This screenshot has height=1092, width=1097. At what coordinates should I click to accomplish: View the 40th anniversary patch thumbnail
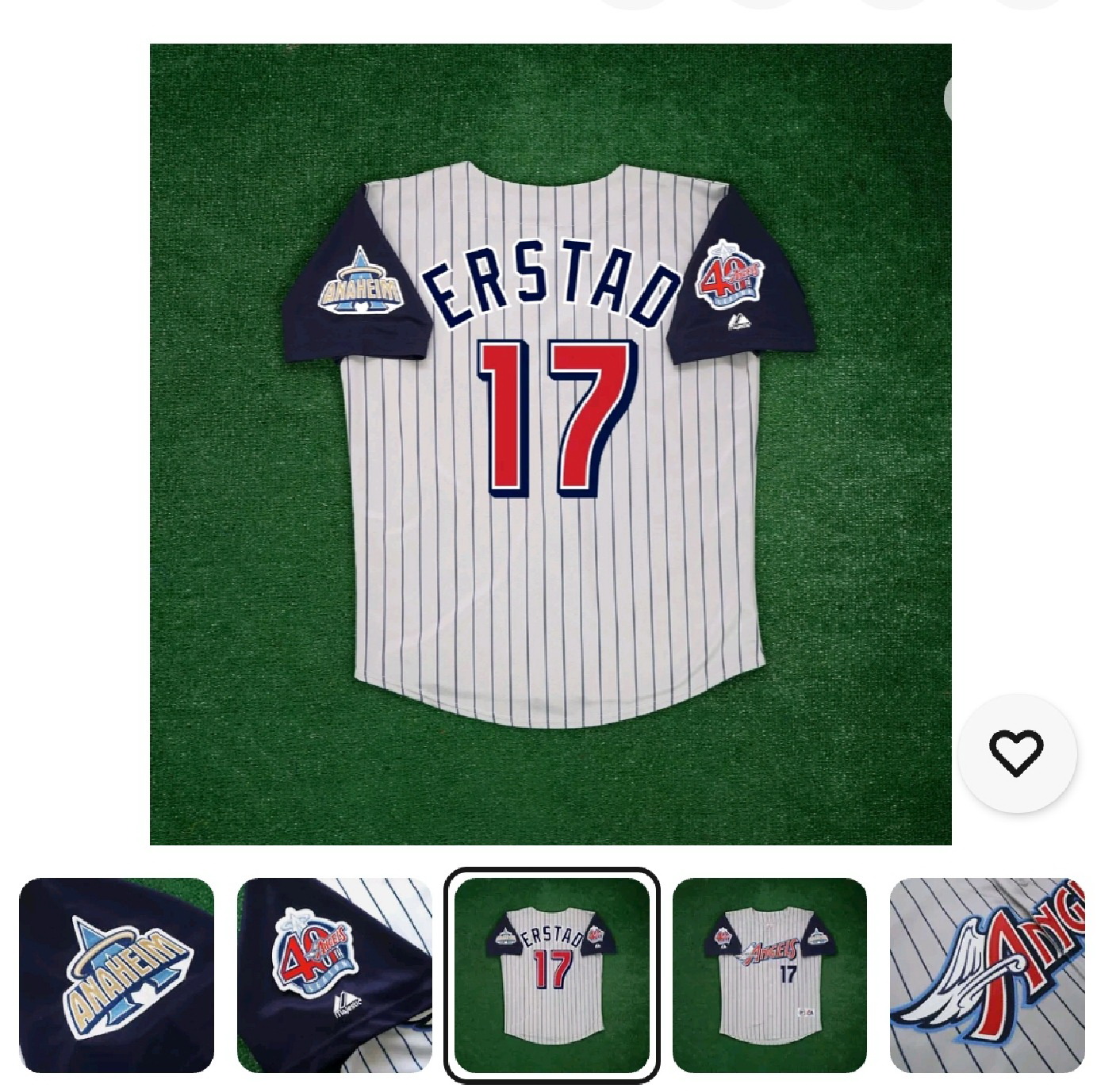click(x=334, y=975)
